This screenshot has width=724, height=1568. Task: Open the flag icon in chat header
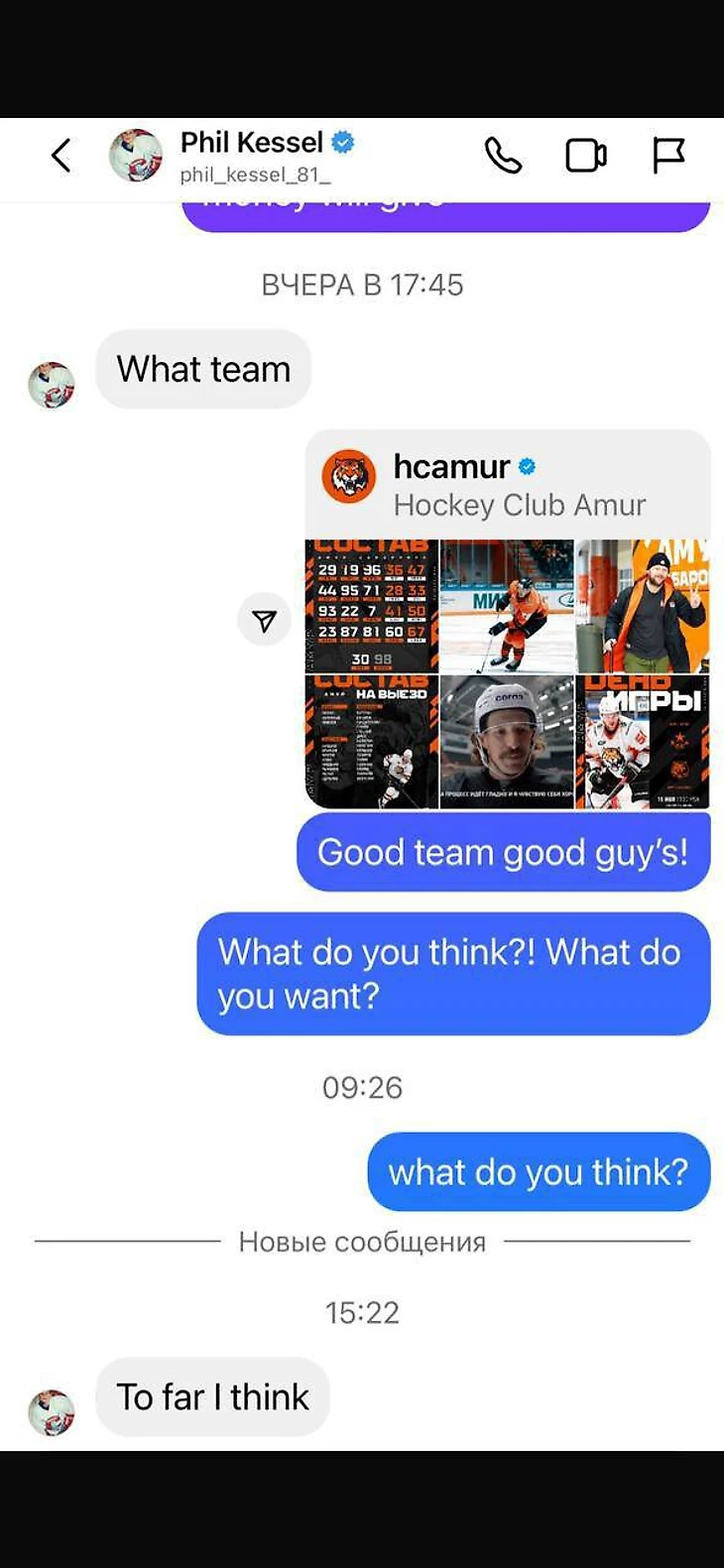coord(668,156)
